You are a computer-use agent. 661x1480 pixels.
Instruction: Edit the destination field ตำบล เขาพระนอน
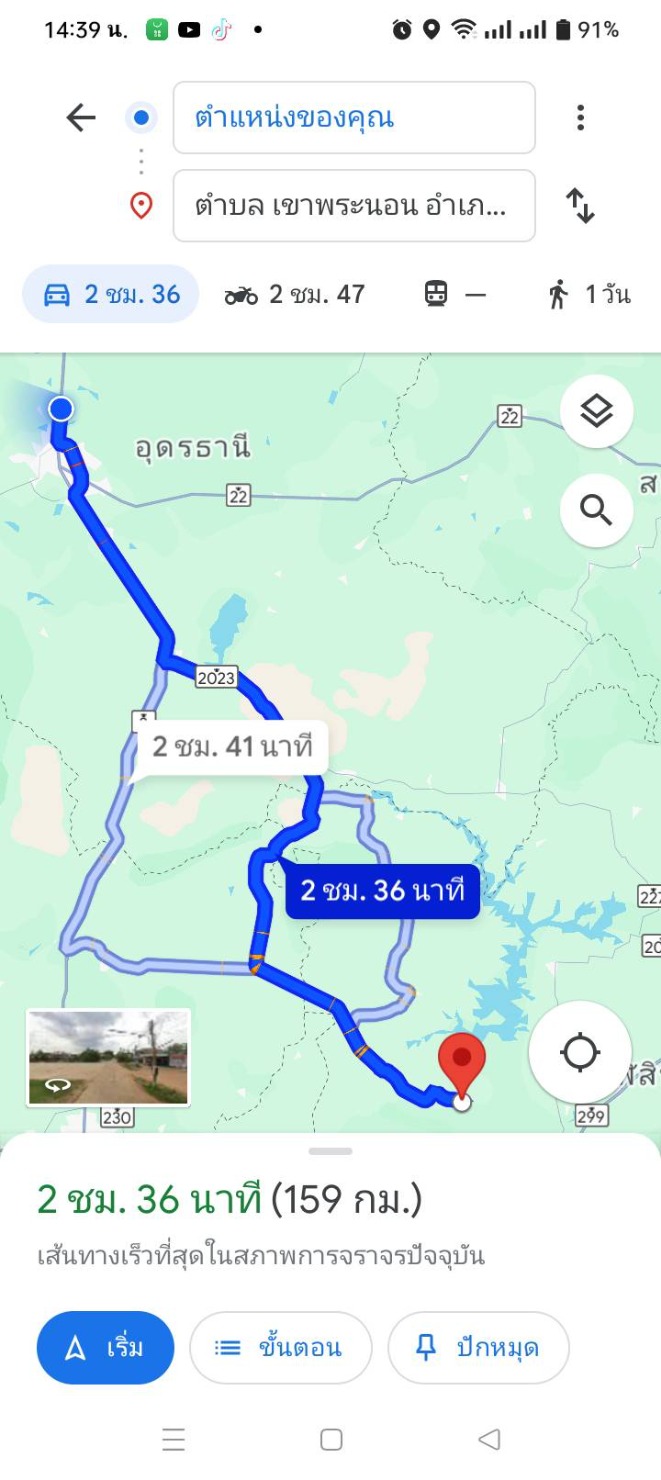[354, 206]
